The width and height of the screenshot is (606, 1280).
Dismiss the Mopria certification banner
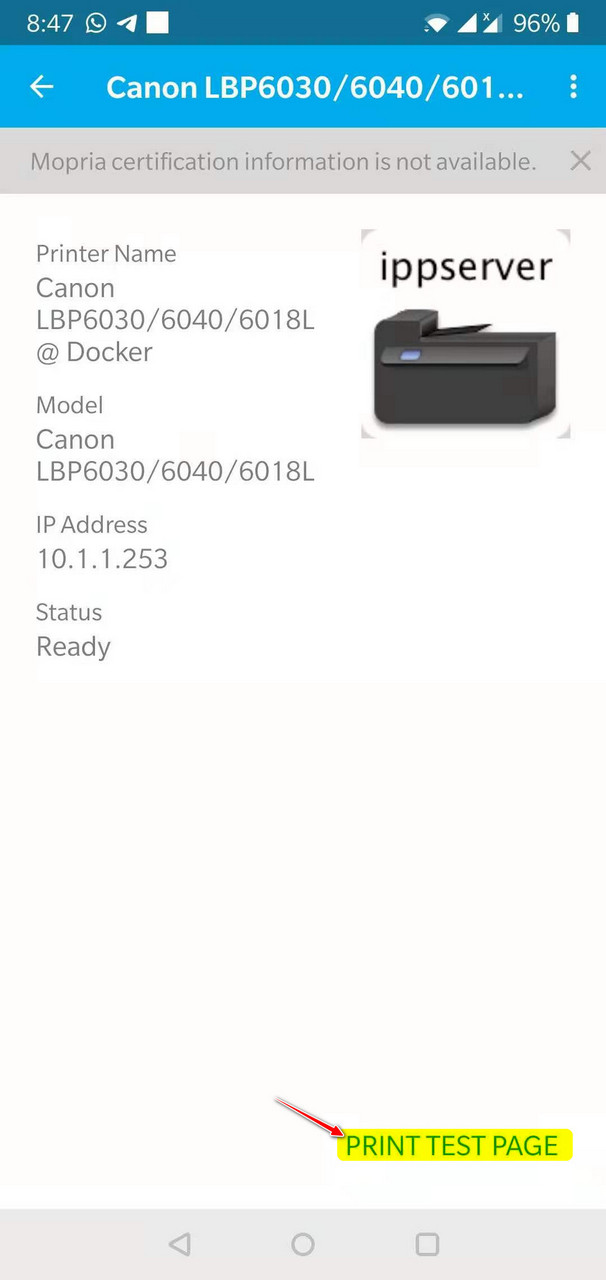click(580, 161)
